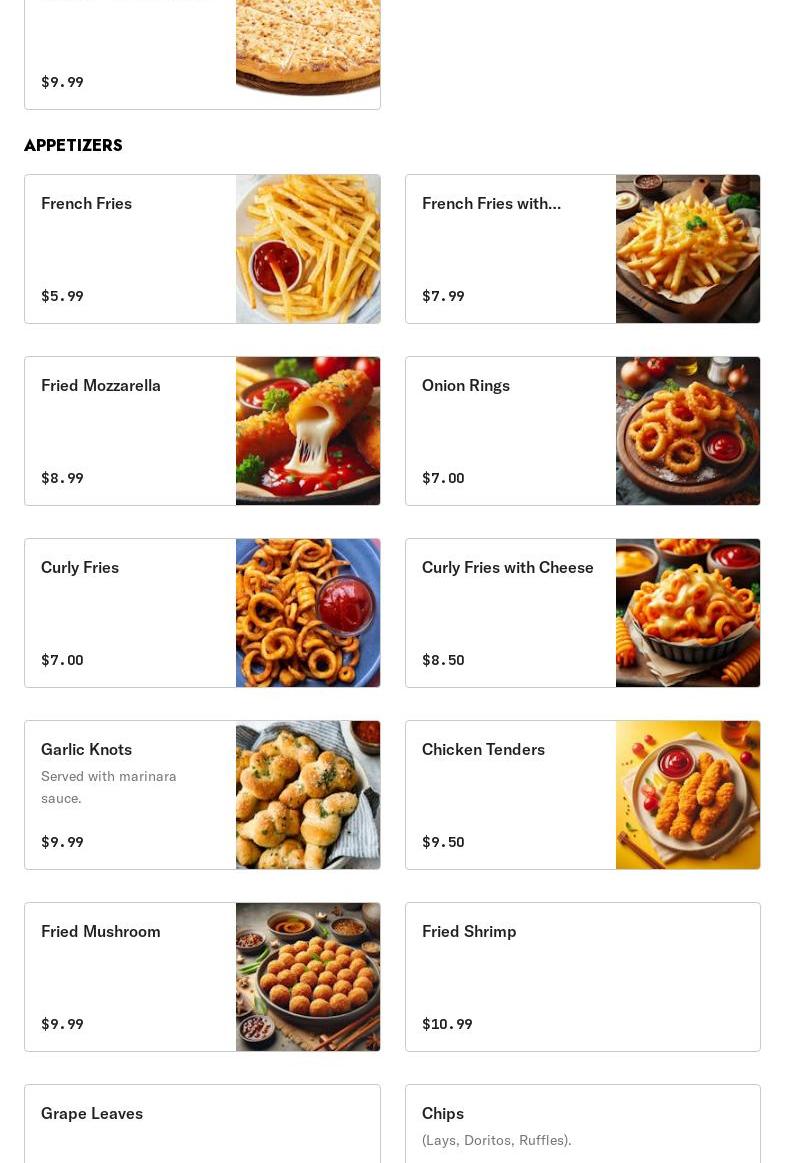Select the plain Curly Fries for $7.00

coord(202,613)
